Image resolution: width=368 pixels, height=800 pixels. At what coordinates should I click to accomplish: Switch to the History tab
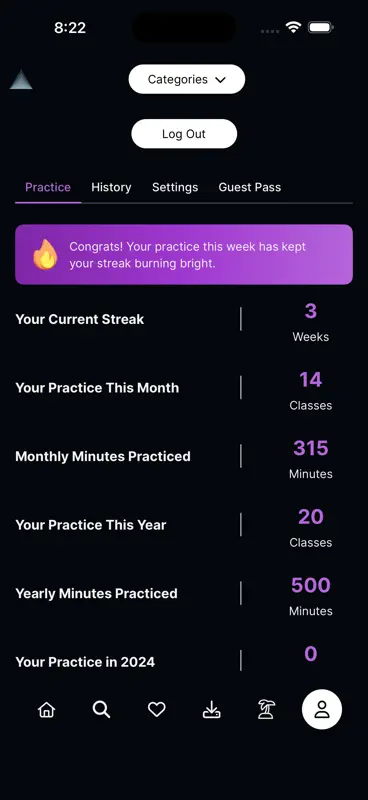111,187
